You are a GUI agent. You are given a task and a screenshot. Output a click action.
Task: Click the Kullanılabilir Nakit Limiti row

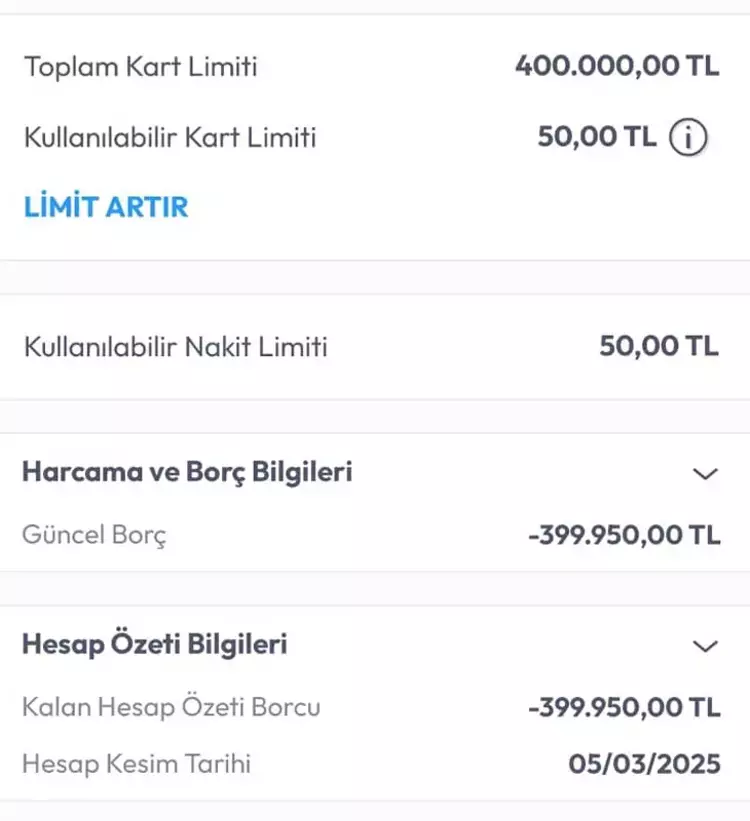(175, 346)
